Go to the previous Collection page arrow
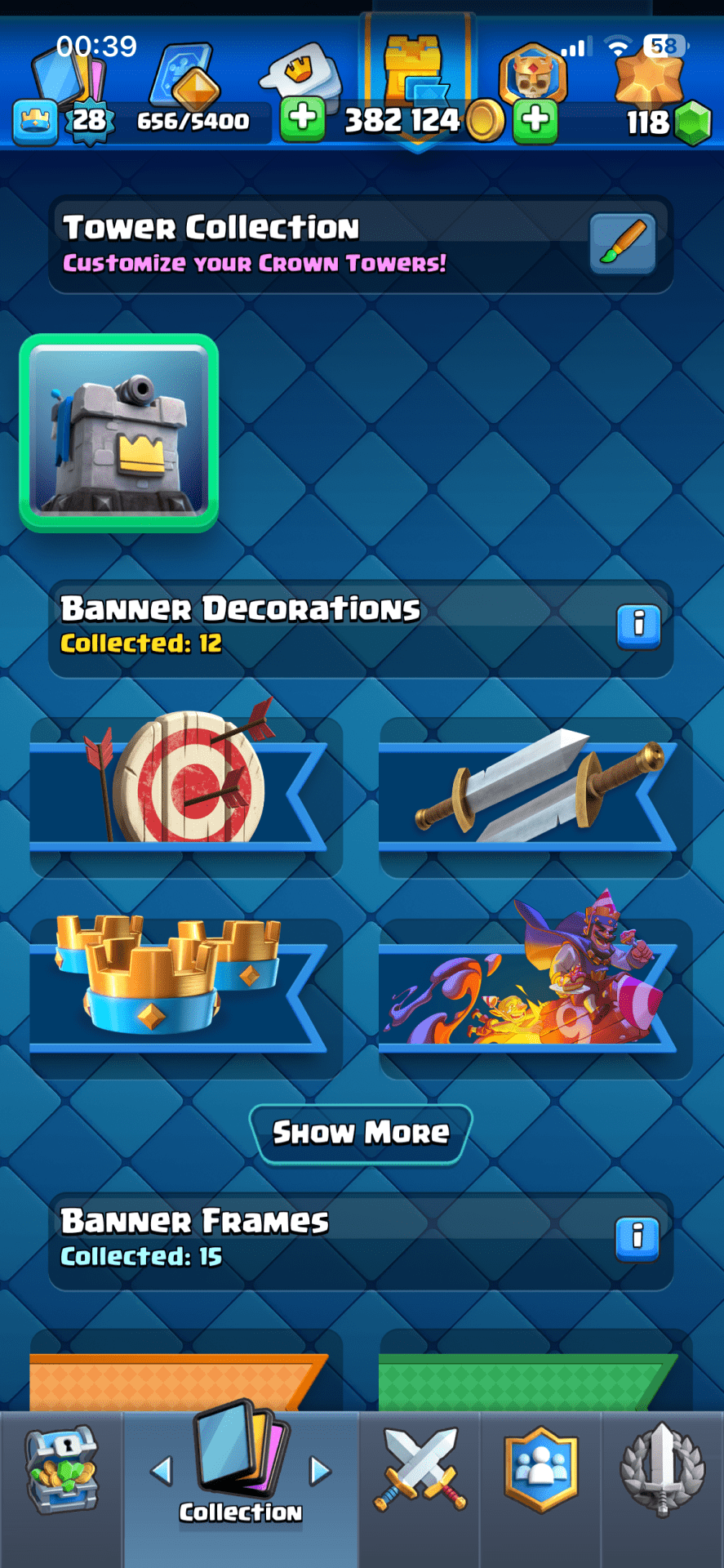Image resolution: width=724 pixels, height=1568 pixels. coord(162,1472)
